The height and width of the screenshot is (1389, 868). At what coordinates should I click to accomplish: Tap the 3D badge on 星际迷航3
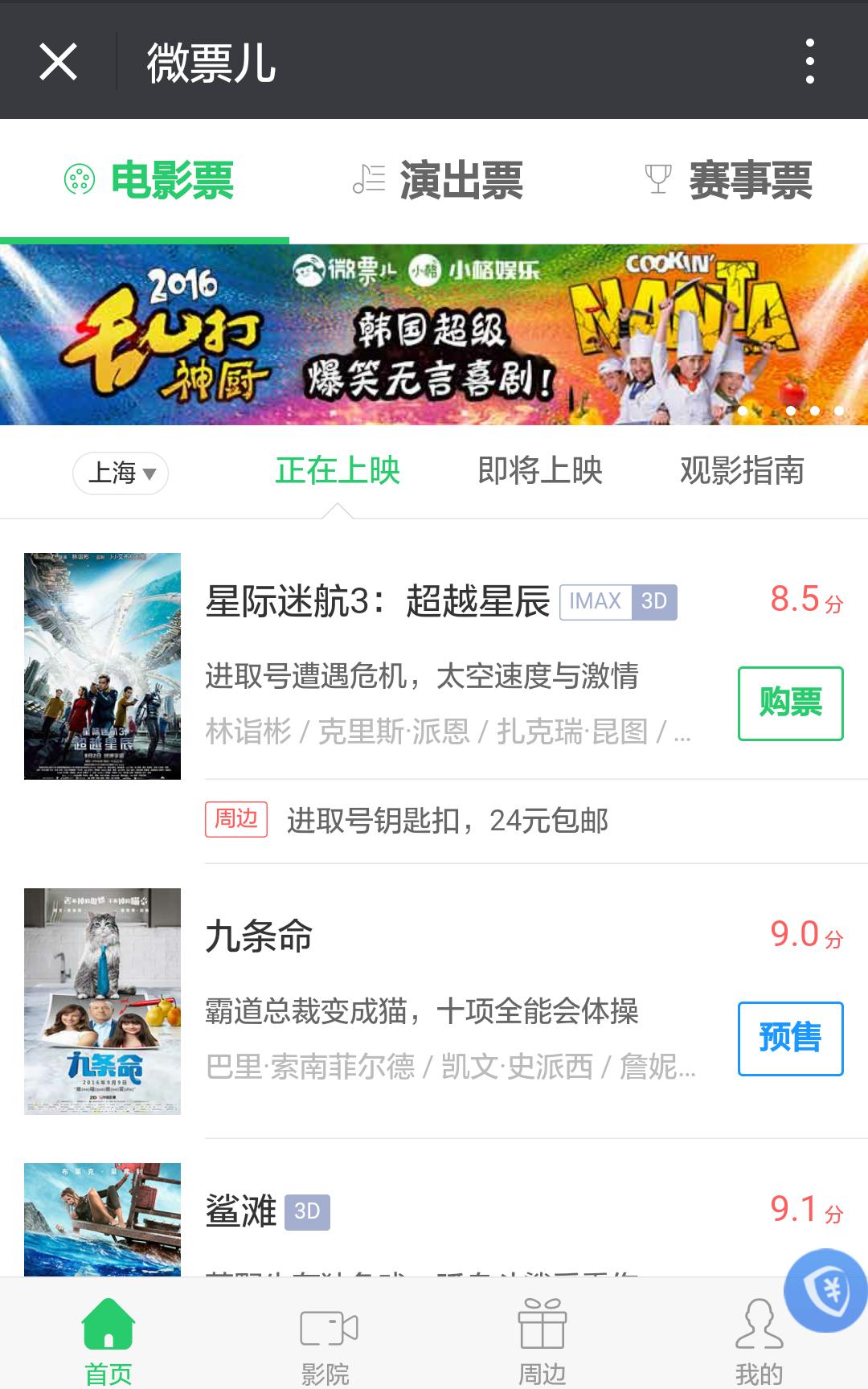655,600
